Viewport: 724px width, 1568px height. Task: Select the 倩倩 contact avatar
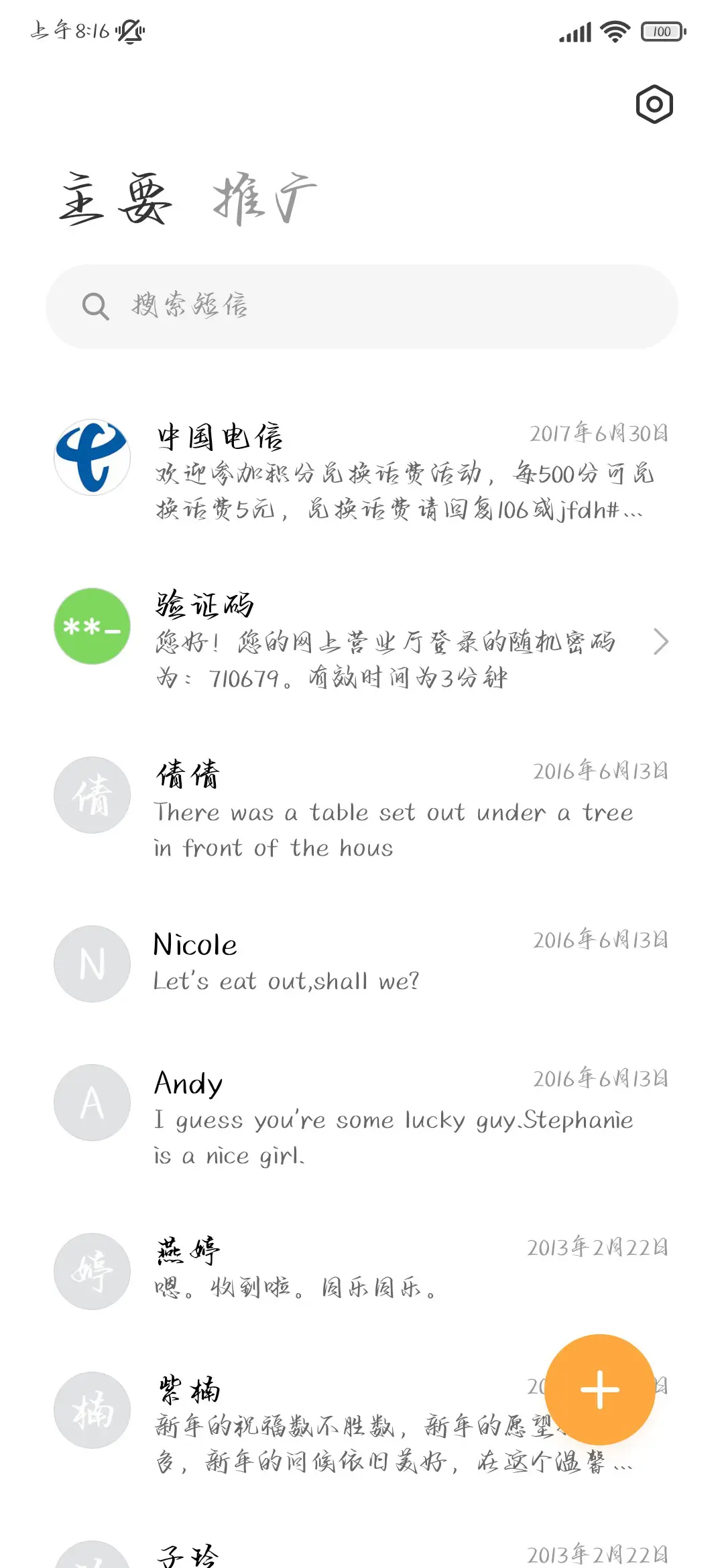(x=92, y=796)
